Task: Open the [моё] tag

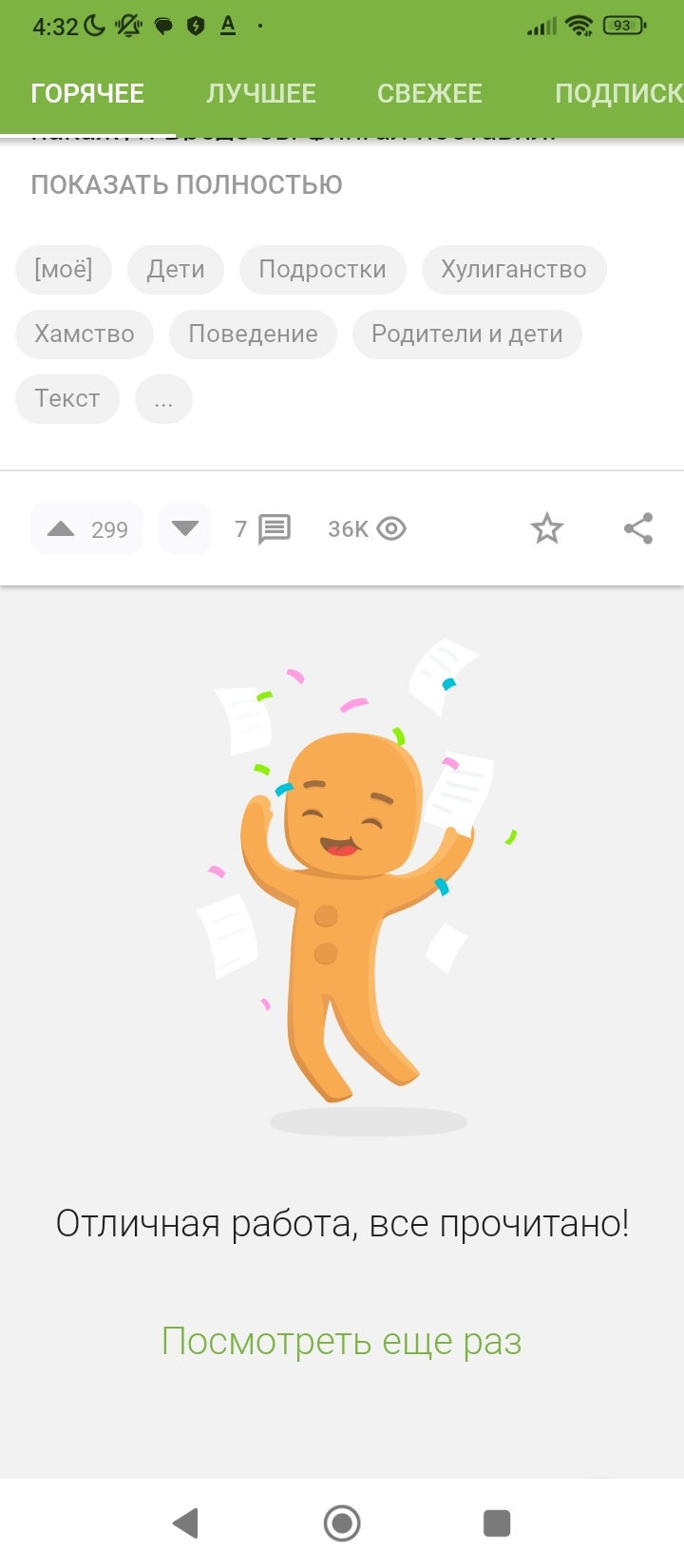Action: coord(64,269)
